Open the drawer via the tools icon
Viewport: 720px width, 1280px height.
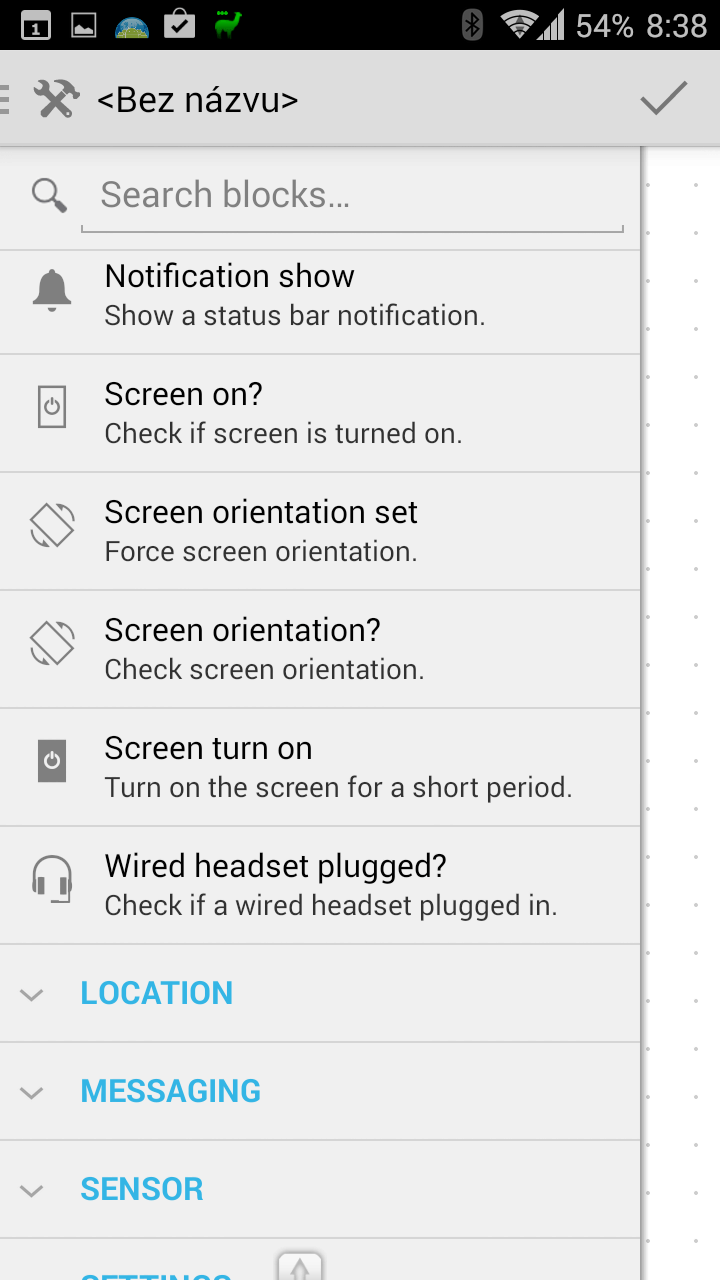55,99
